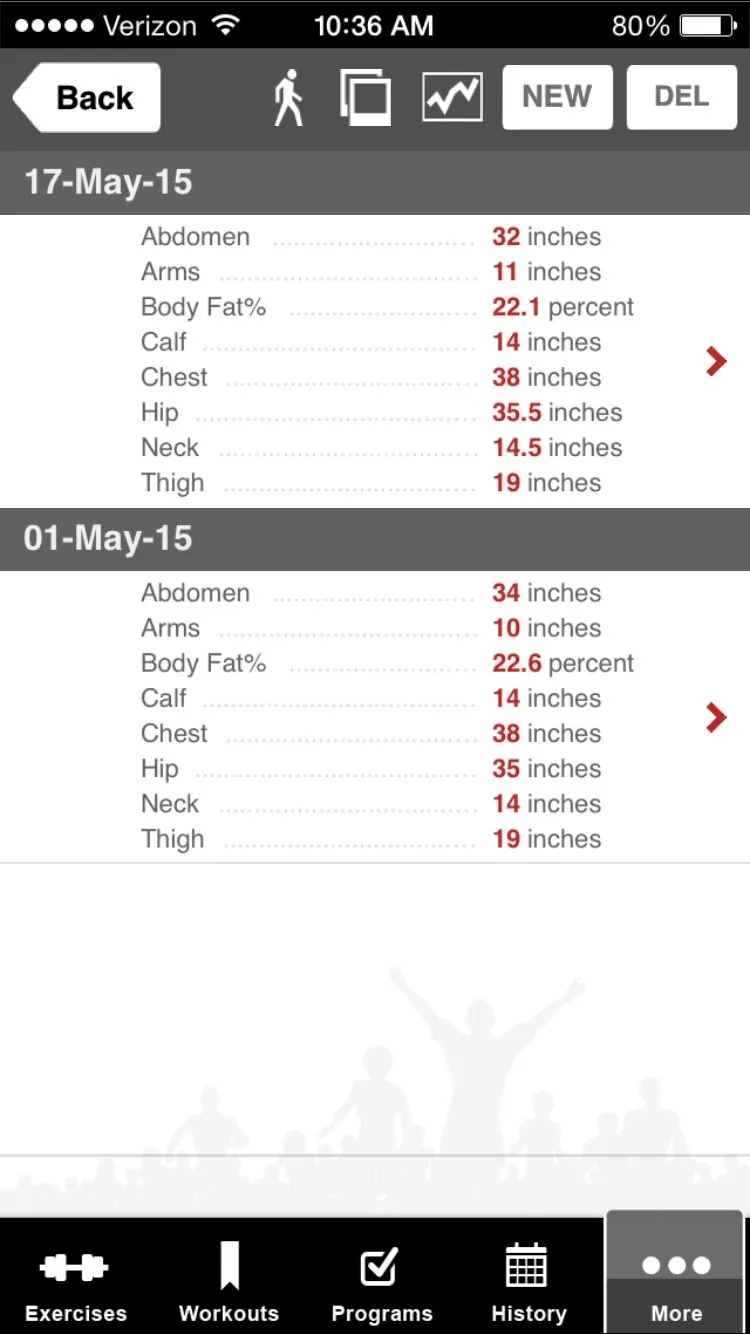The image size is (750, 1334).
Task: Open the 01-May-15 measurement entry
Action: (715, 717)
